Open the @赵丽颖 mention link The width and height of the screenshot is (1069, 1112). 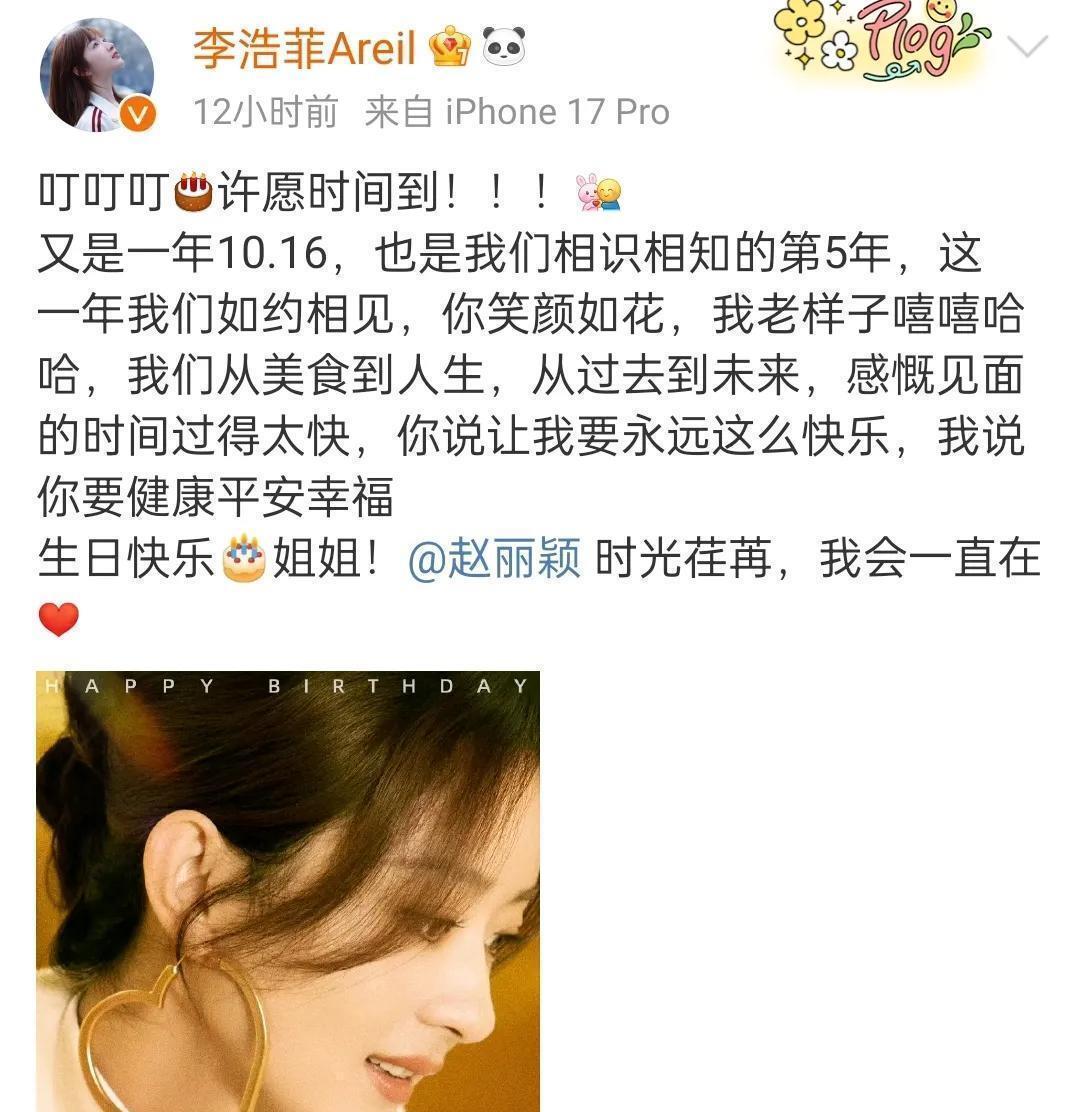[494, 558]
